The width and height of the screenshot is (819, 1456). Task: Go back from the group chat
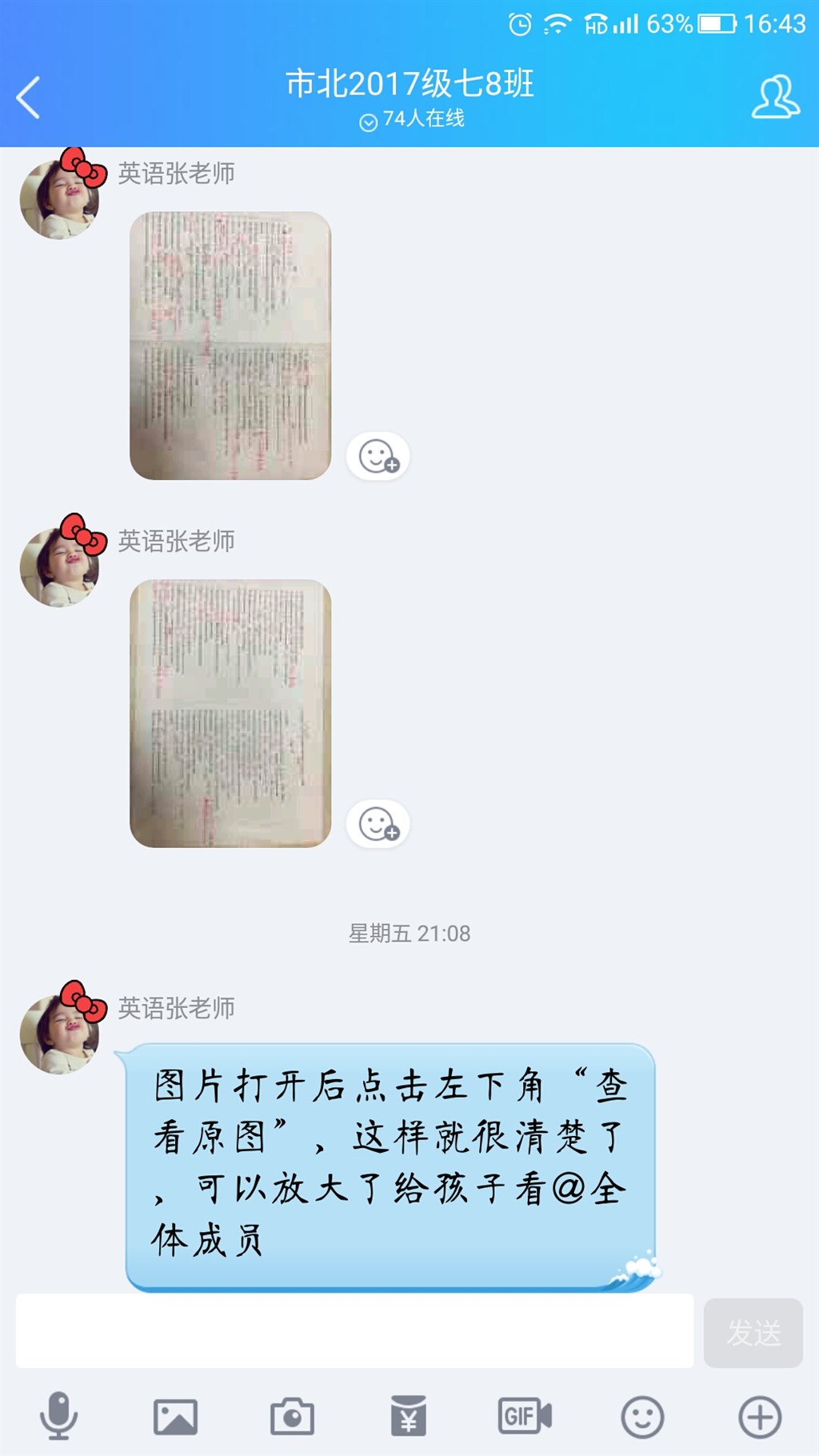pos(29,98)
